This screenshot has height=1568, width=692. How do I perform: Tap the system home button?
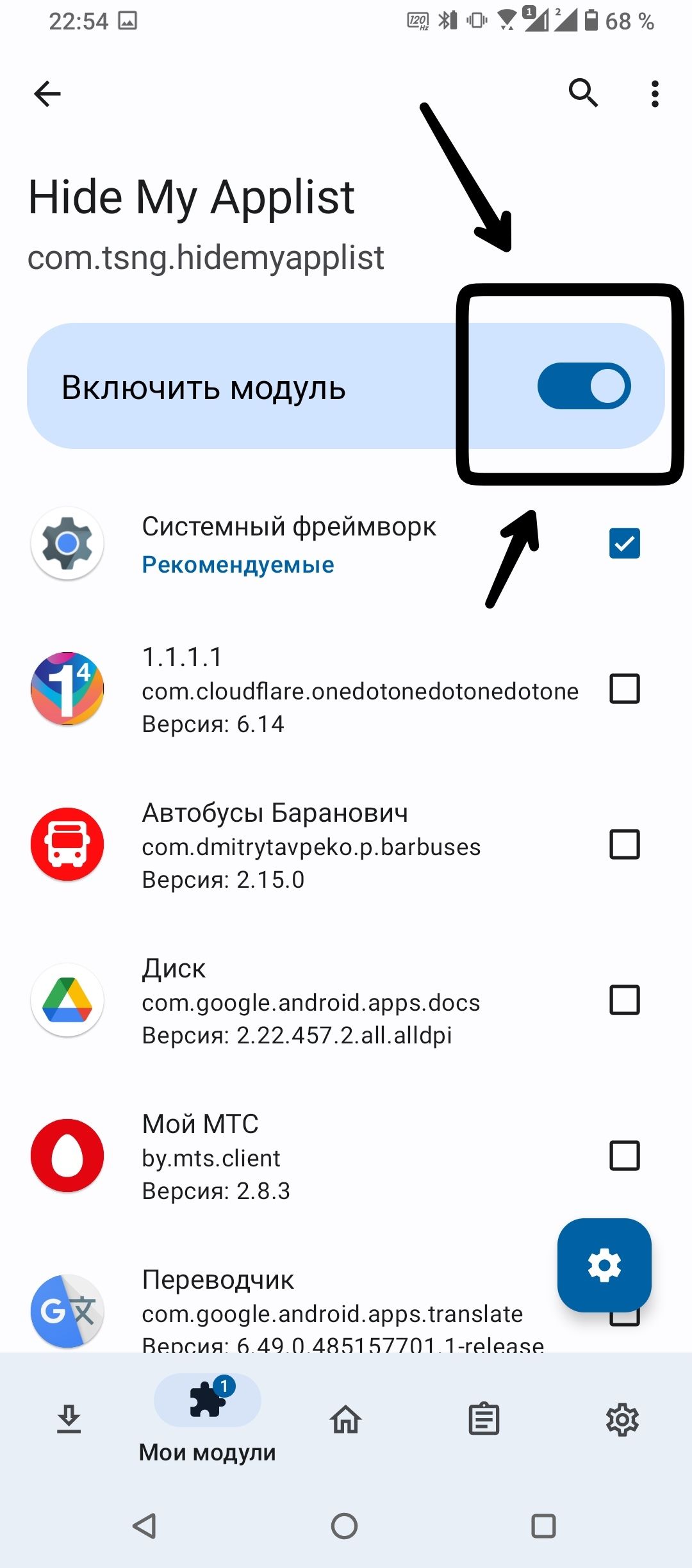click(344, 1526)
